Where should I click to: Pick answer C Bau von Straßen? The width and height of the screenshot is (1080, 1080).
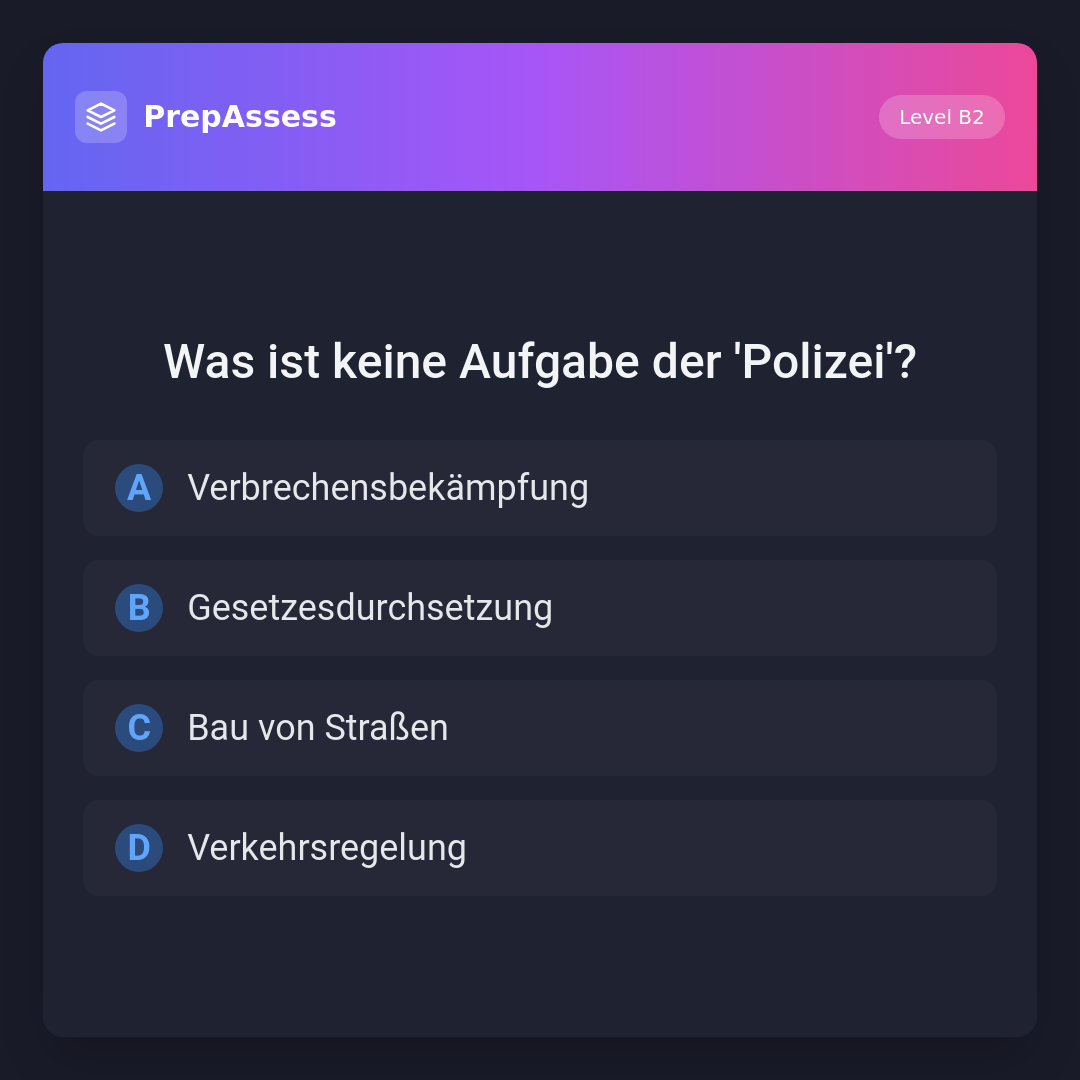[x=540, y=728]
